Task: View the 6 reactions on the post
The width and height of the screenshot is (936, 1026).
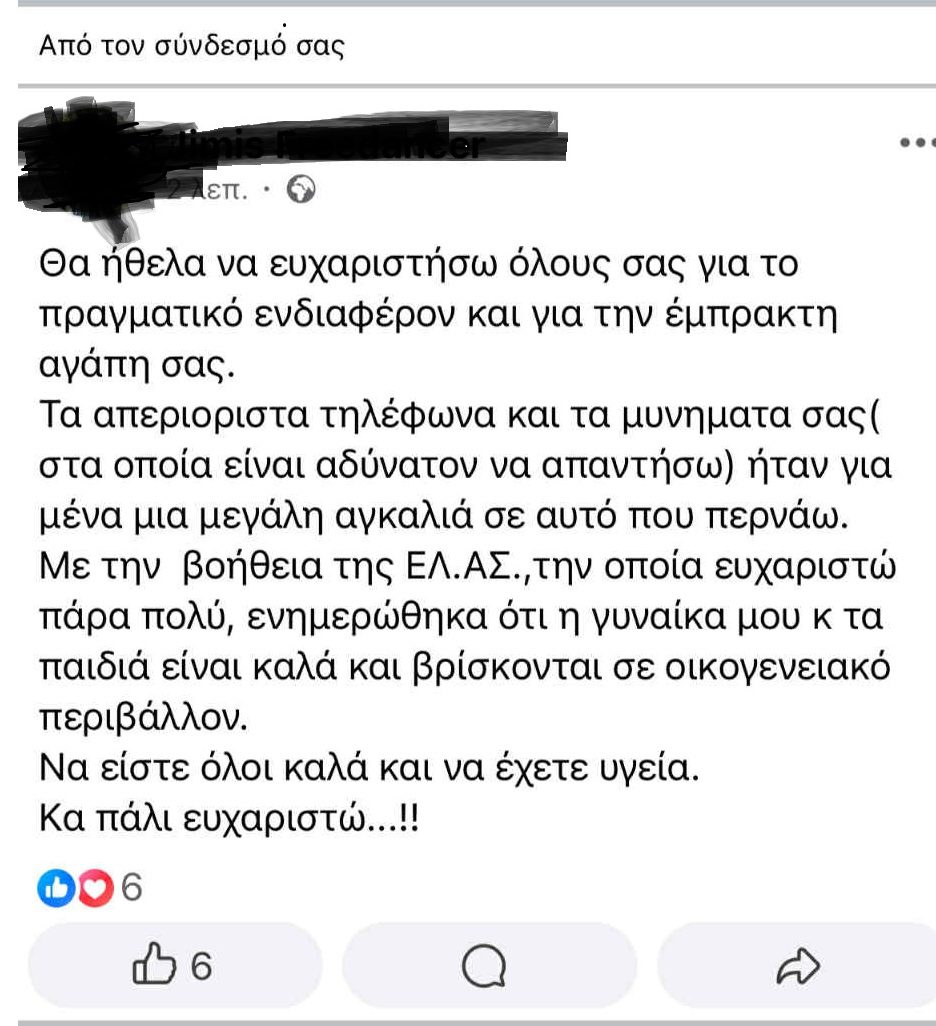Action: coord(88,887)
